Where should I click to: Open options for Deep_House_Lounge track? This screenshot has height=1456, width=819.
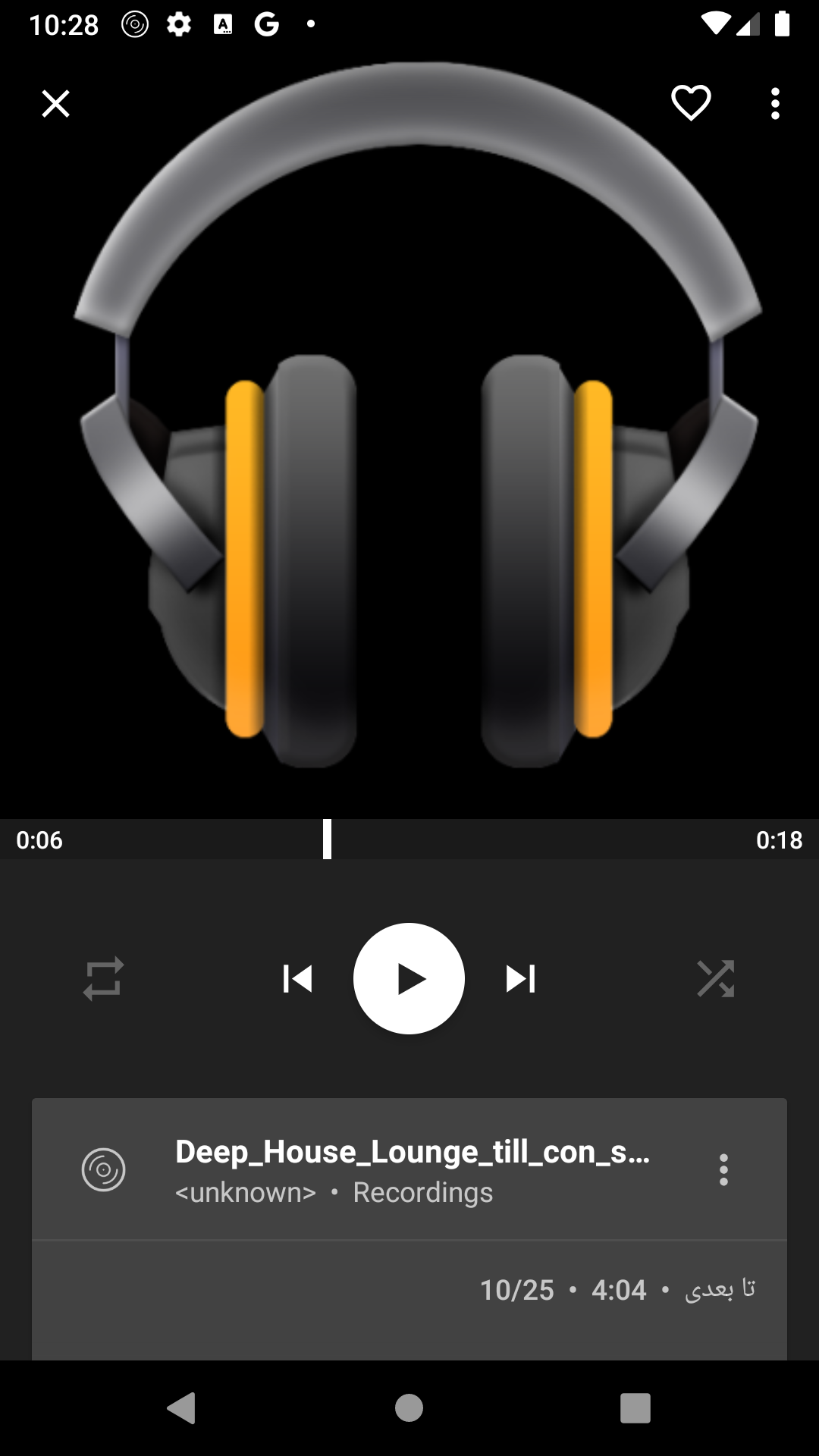click(723, 1170)
